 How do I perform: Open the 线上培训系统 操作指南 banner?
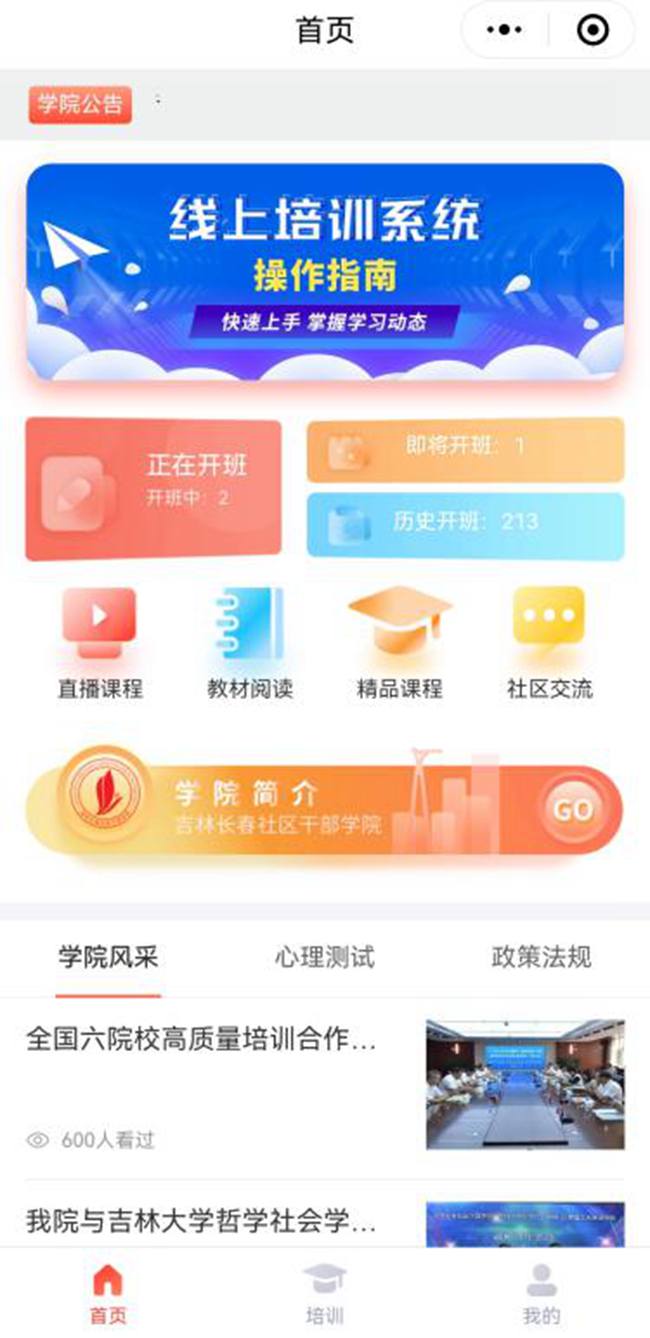click(x=325, y=271)
